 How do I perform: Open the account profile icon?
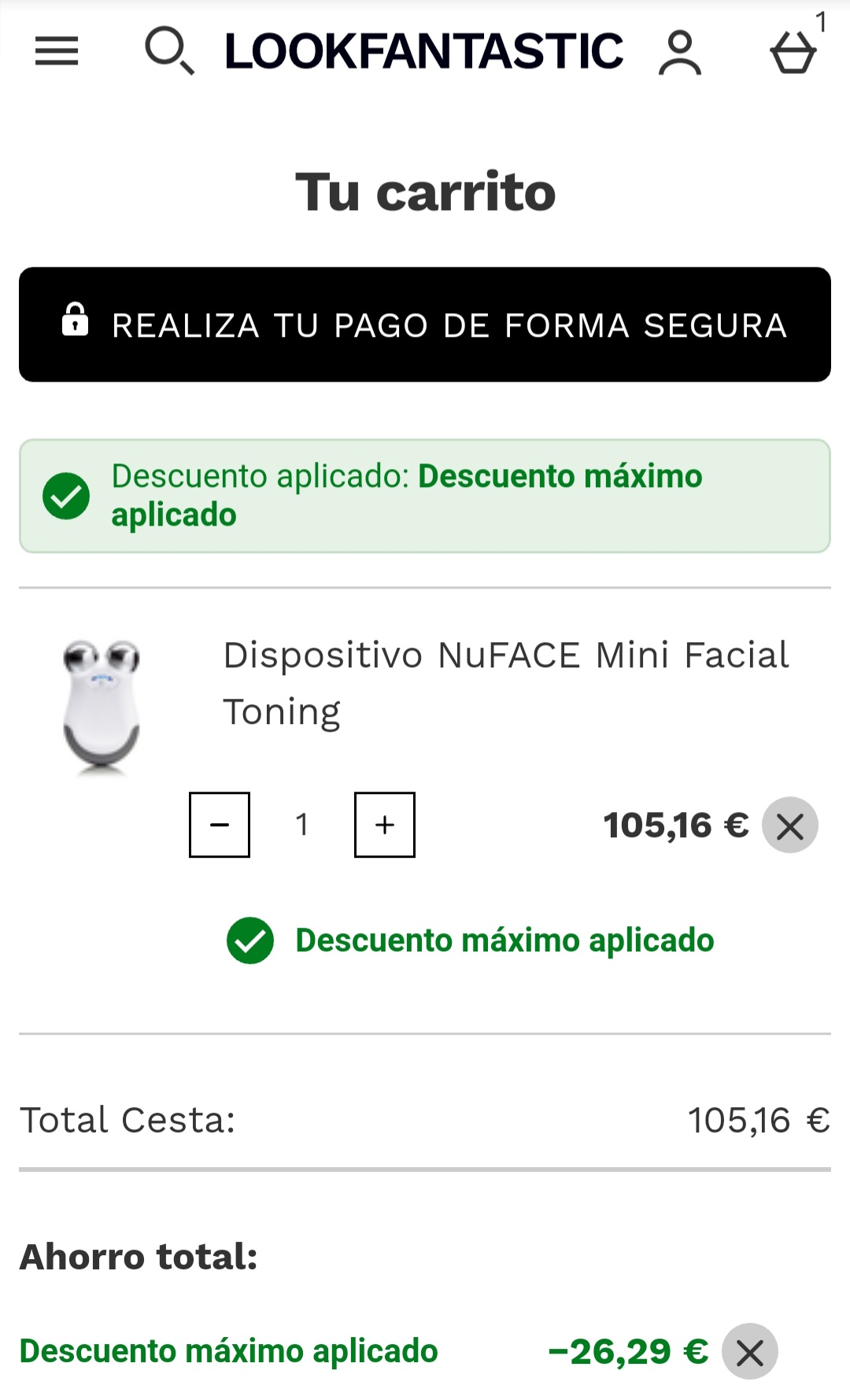[680, 53]
